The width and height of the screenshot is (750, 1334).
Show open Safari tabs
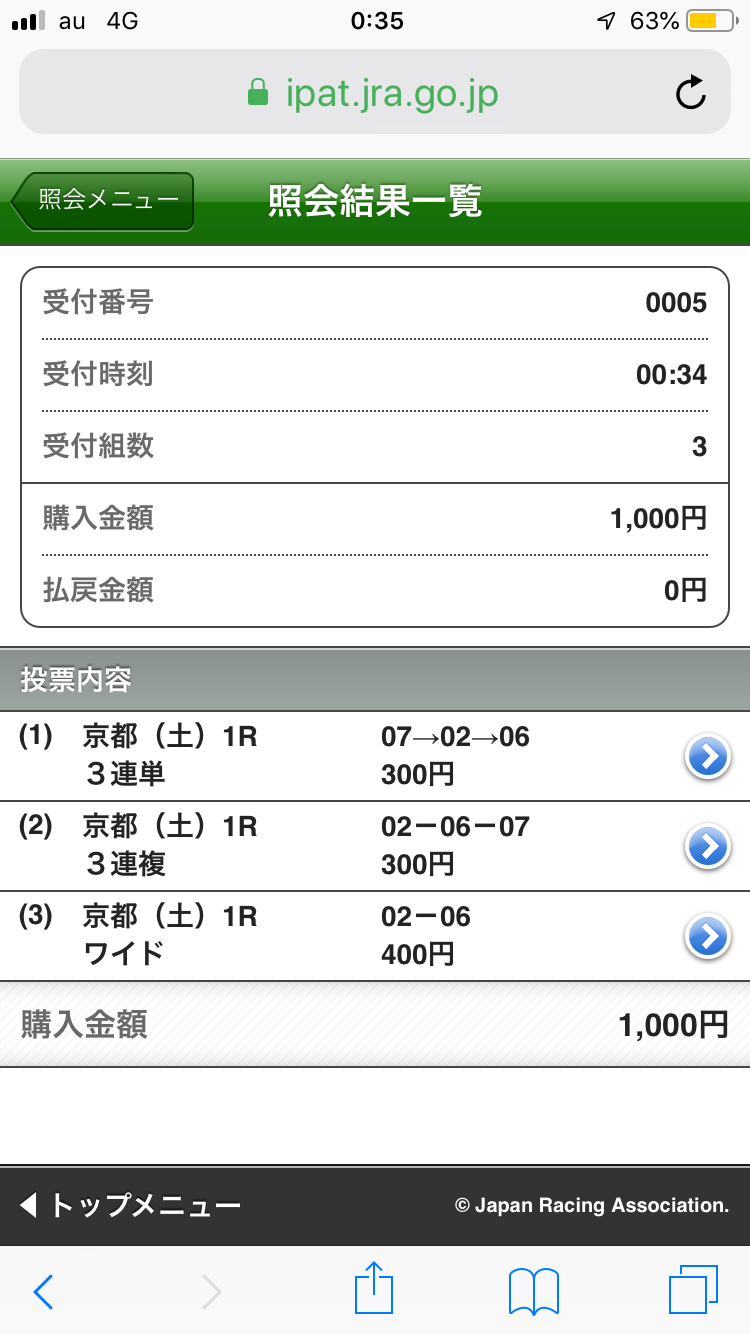(x=692, y=1291)
